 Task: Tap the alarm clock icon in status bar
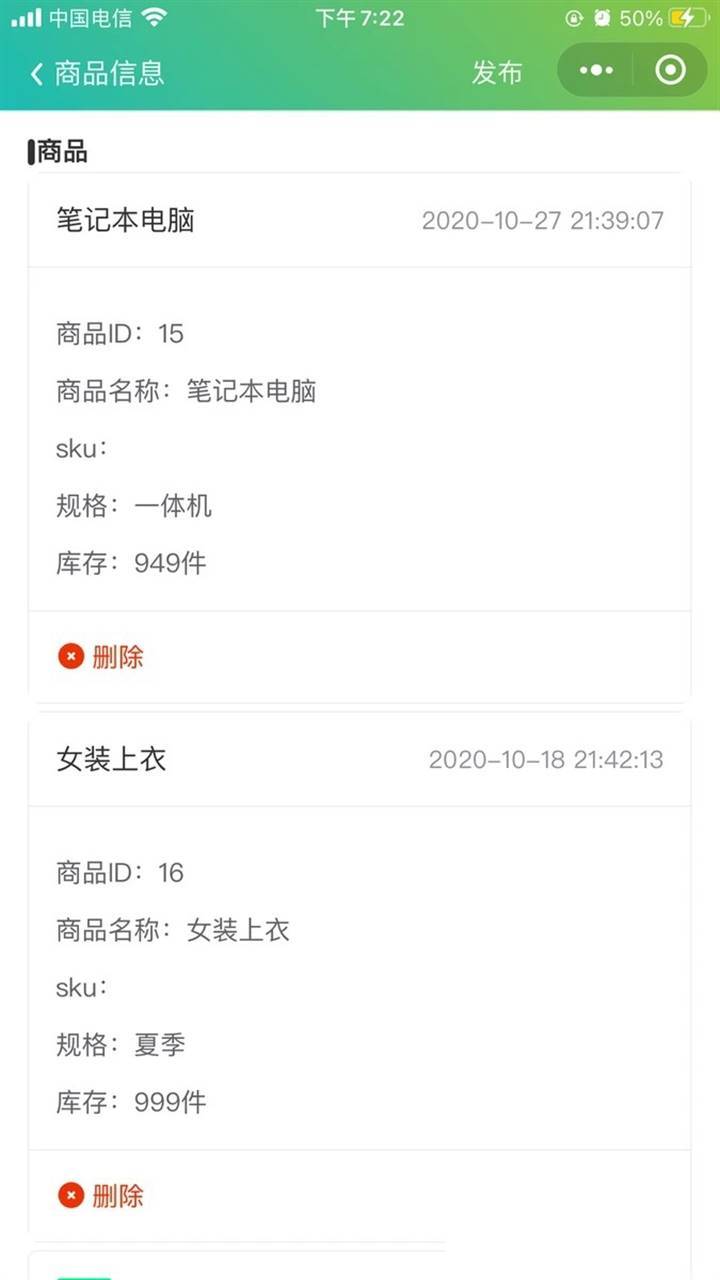pyautogui.click(x=601, y=17)
